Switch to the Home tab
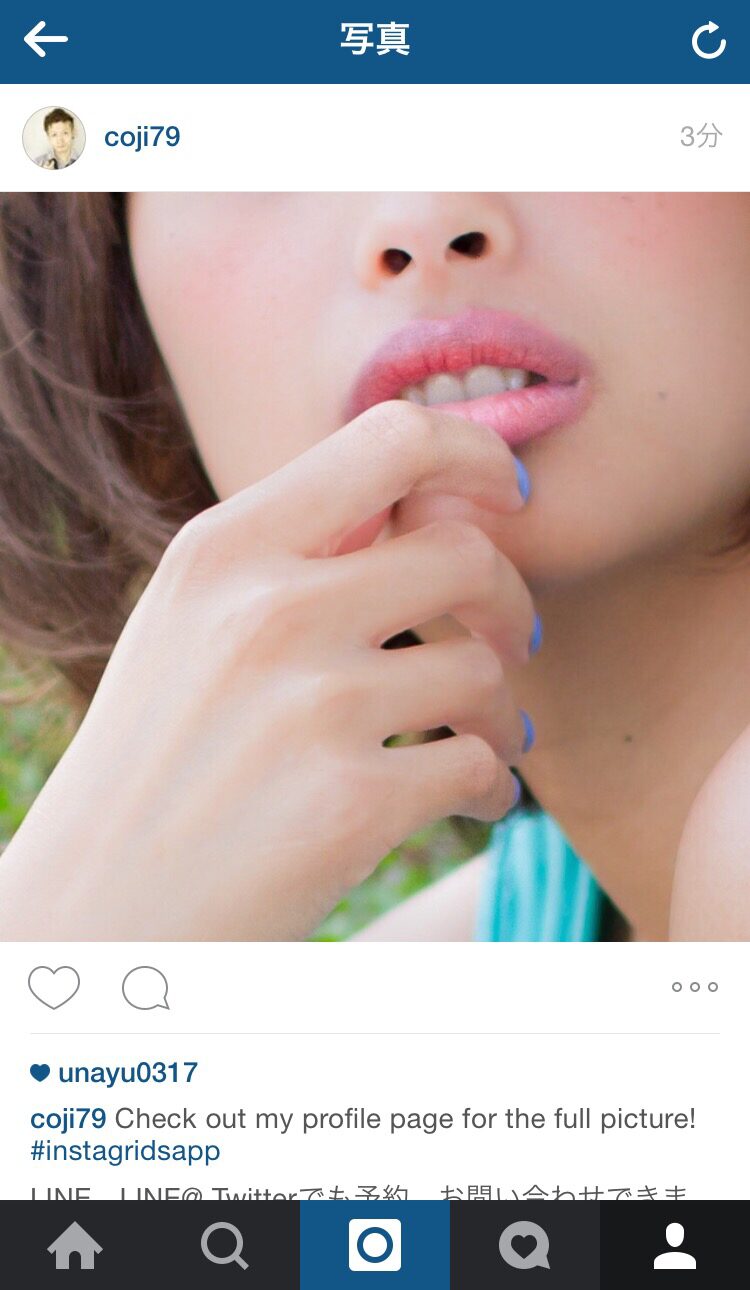This screenshot has width=750, height=1290. 75,1245
